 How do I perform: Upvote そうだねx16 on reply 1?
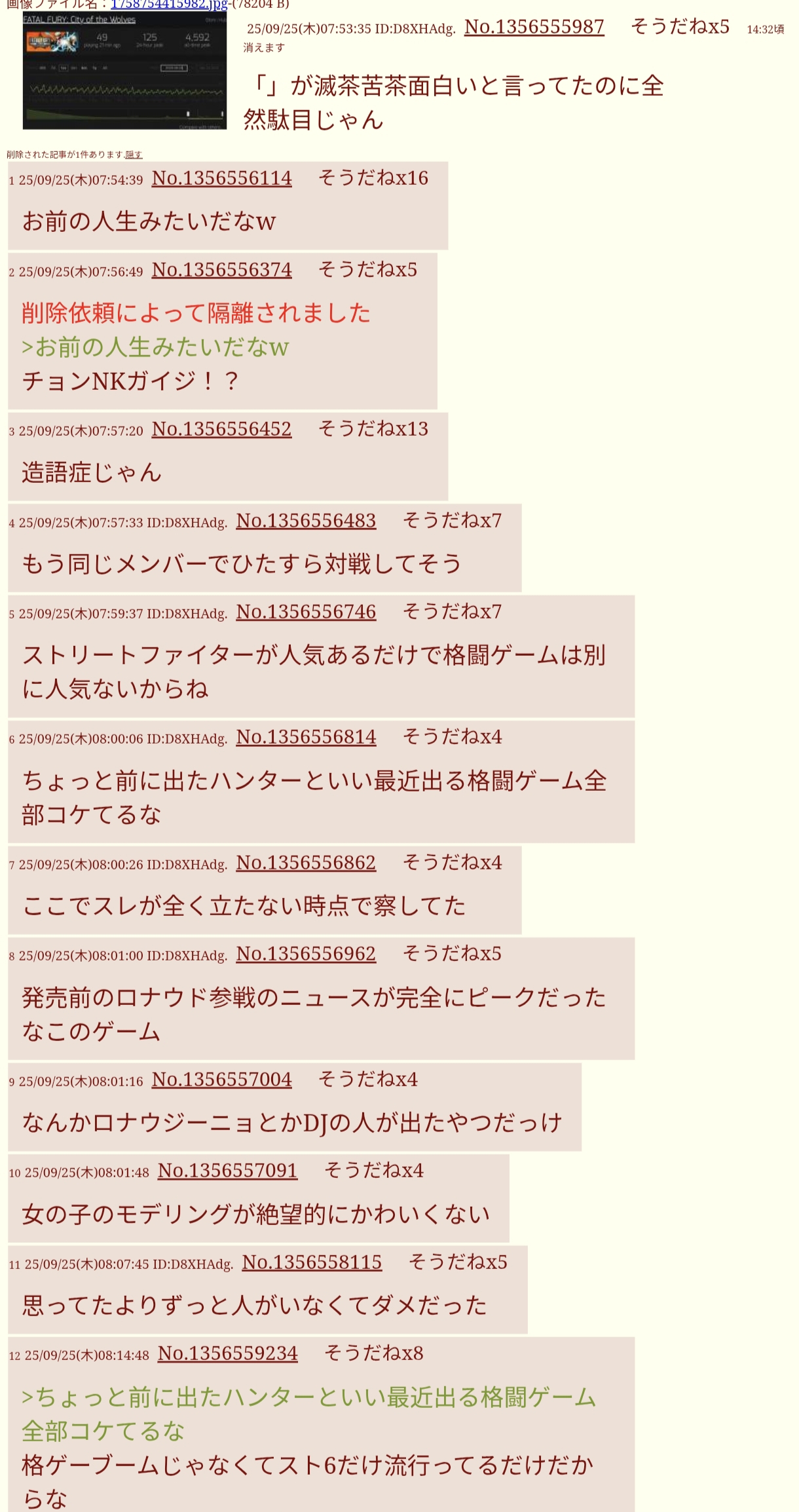[x=373, y=178]
